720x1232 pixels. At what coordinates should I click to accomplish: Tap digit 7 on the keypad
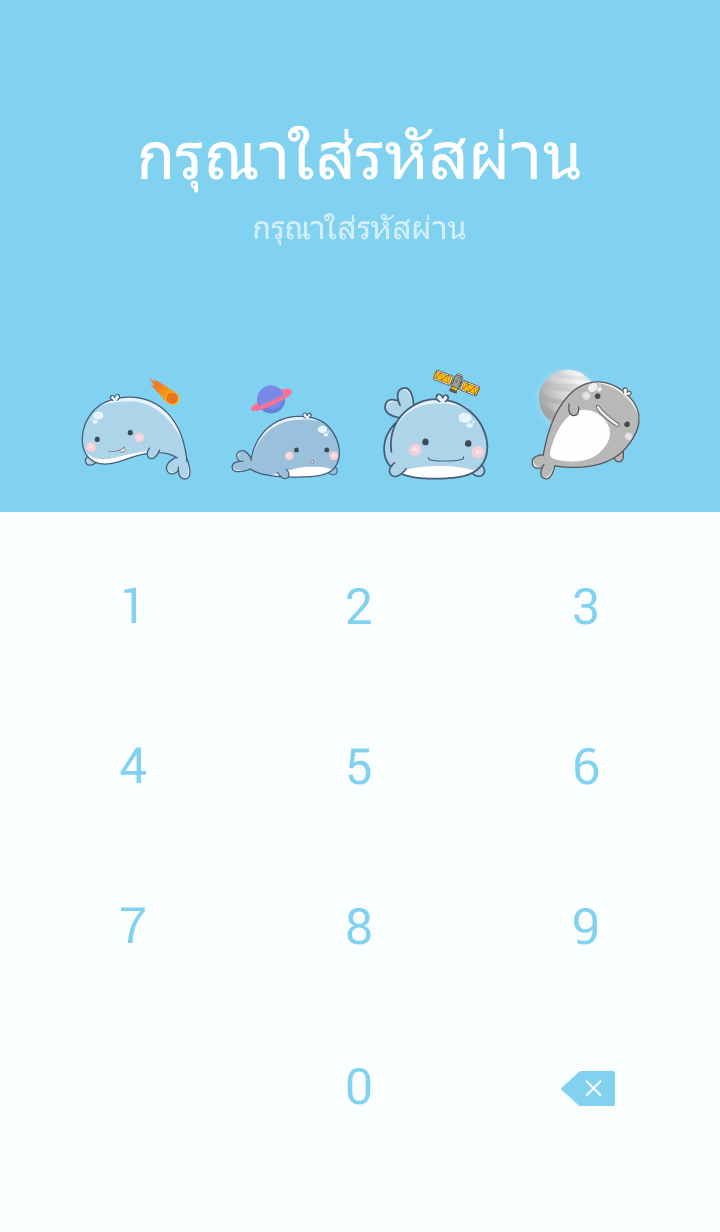click(x=132, y=927)
